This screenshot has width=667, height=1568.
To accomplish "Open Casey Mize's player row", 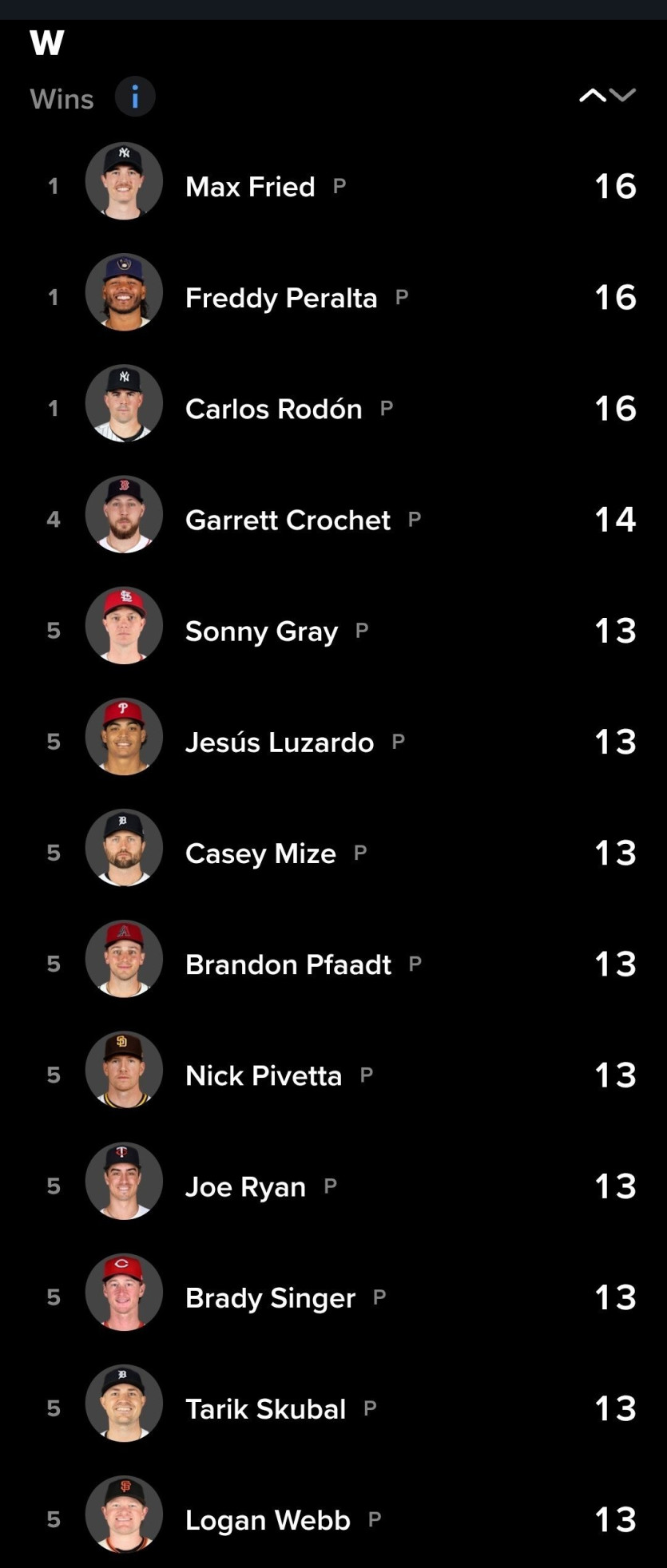I will click(x=260, y=853).
